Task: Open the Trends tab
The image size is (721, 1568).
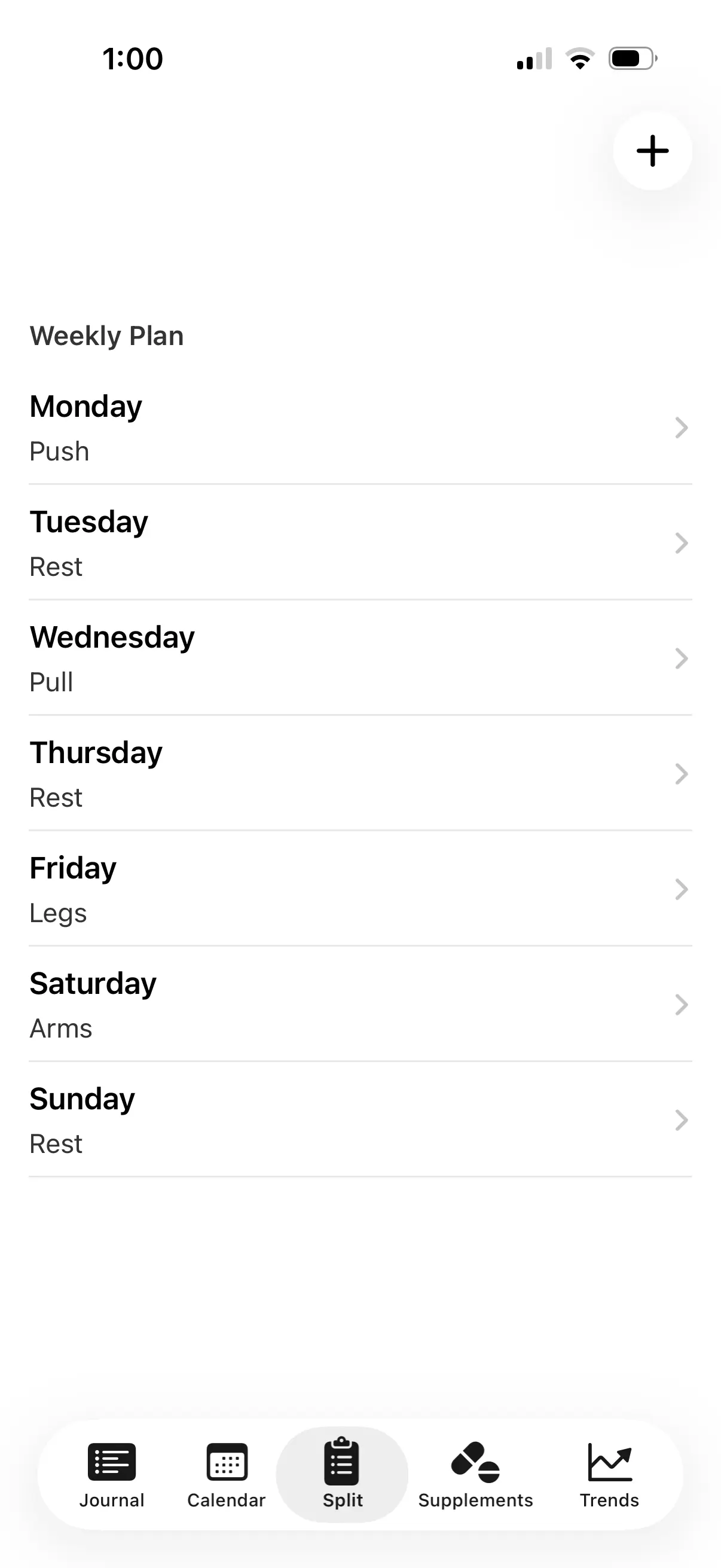Action: coord(609,1474)
